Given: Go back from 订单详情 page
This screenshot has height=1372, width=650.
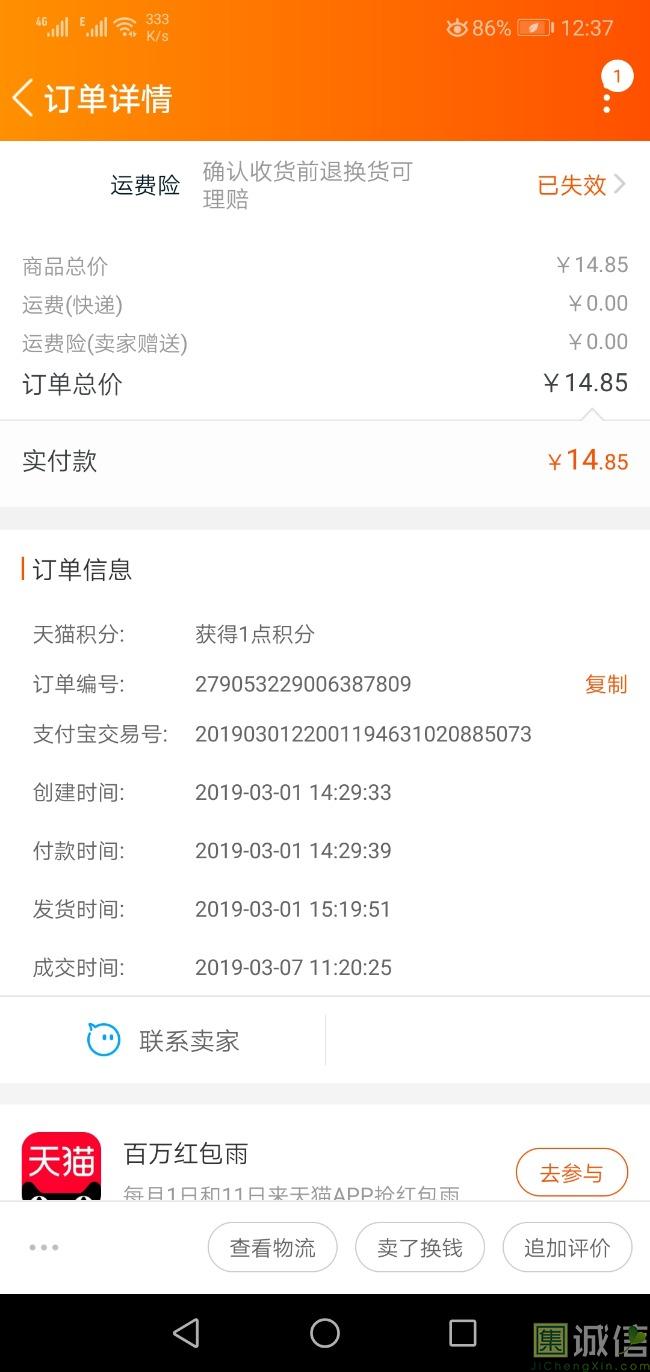Looking at the screenshot, I should 24,98.
